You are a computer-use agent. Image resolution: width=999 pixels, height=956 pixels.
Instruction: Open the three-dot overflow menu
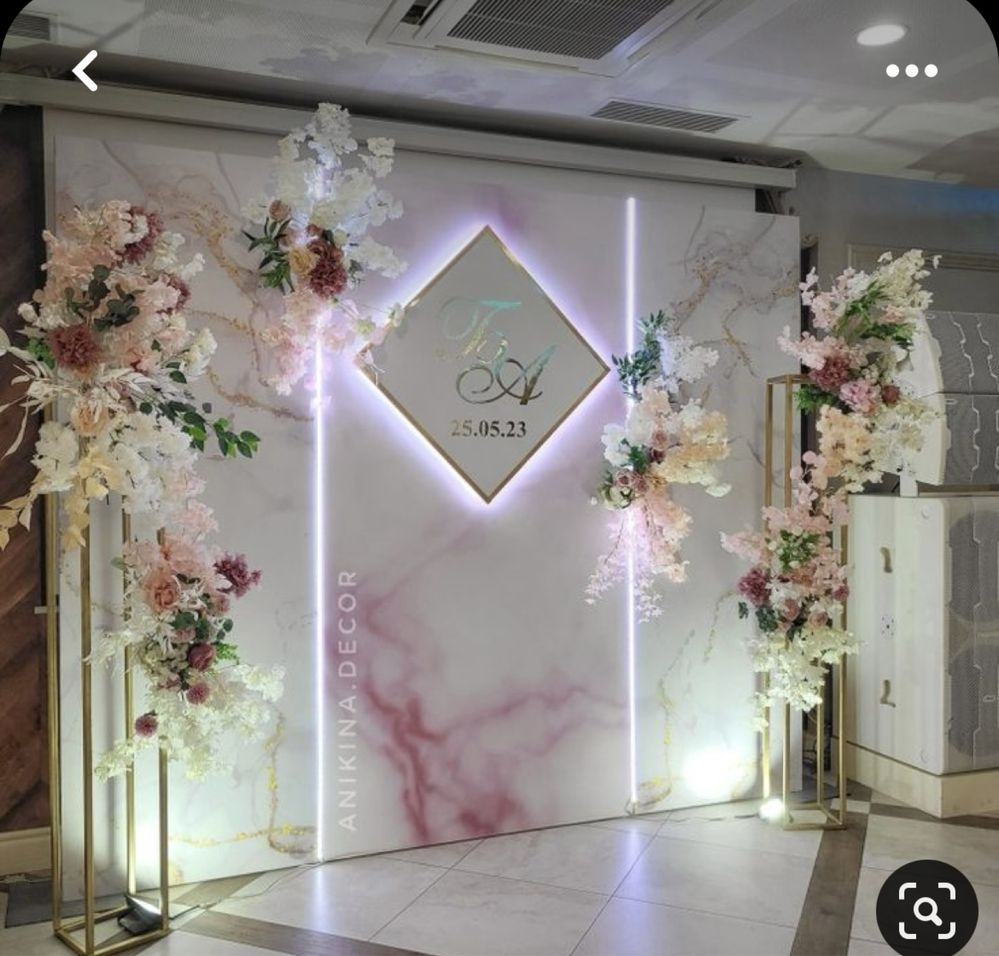[911, 71]
